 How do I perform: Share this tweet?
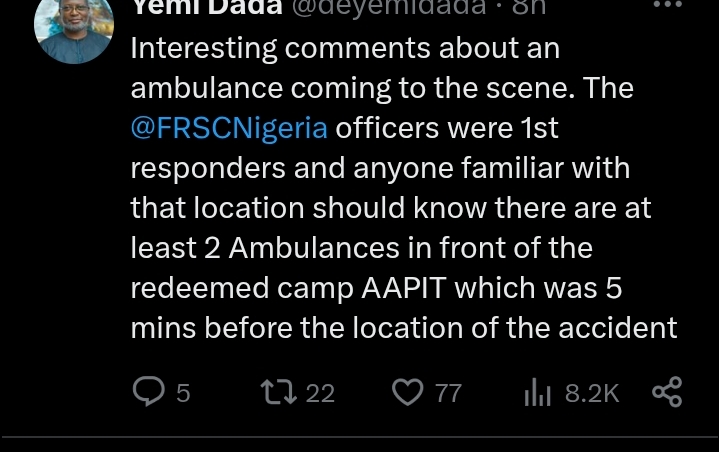tap(667, 392)
